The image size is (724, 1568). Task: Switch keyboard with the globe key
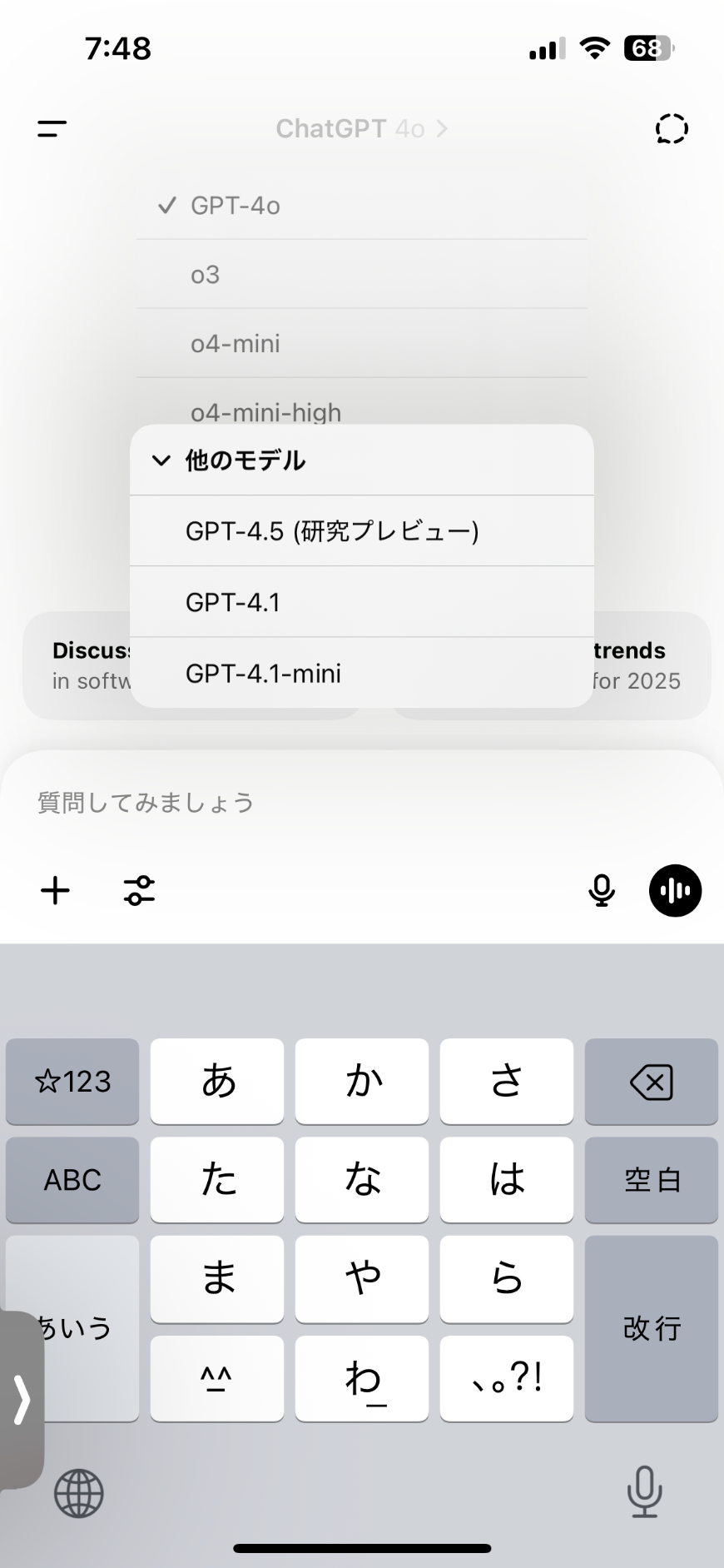pos(79,1493)
